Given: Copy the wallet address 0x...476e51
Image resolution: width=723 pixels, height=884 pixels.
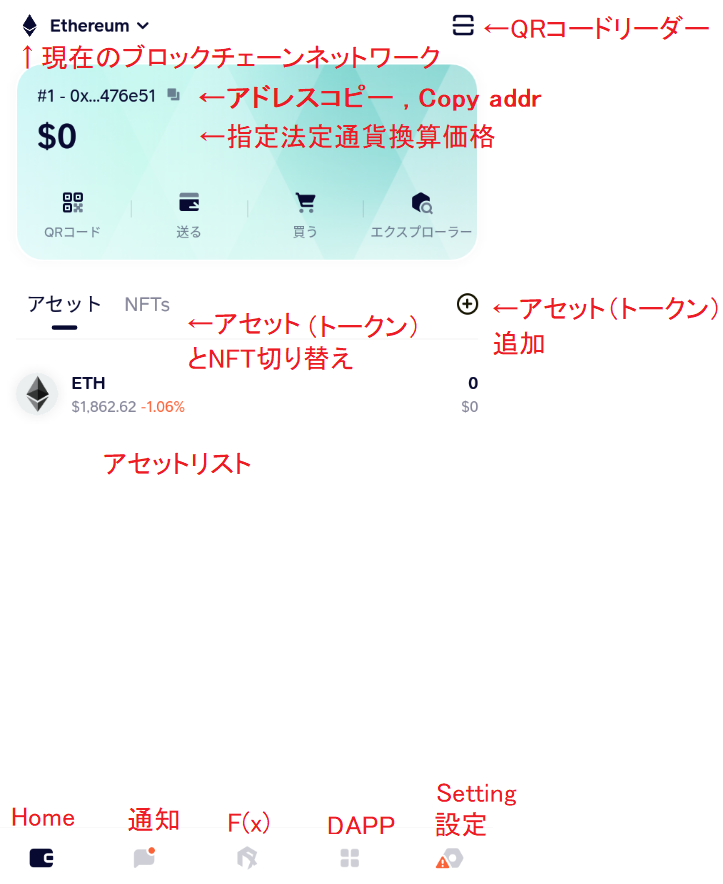Looking at the screenshot, I should coord(174,95).
